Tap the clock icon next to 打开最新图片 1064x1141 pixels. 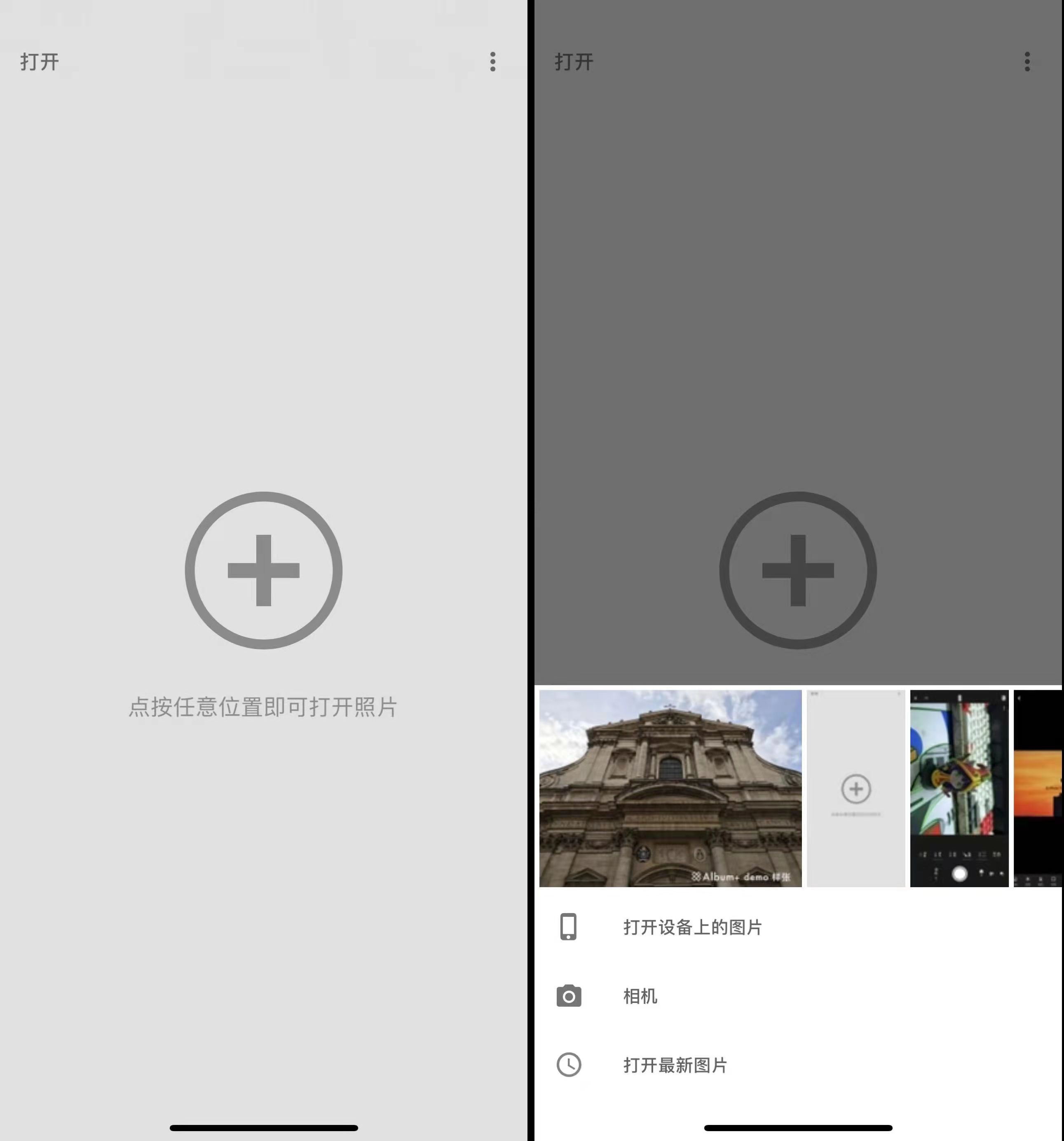[568, 1066]
